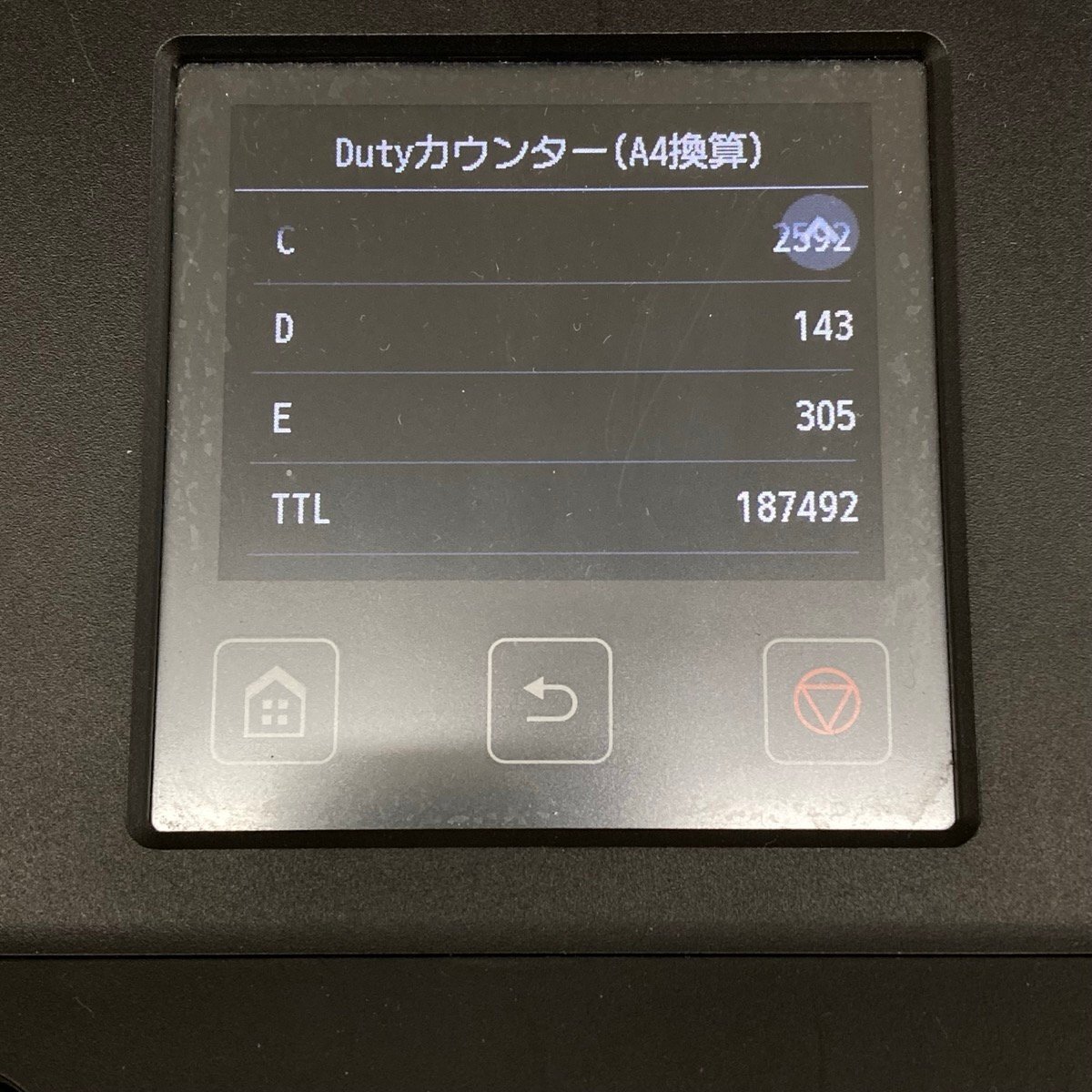Return to the previous screen

coord(550,701)
